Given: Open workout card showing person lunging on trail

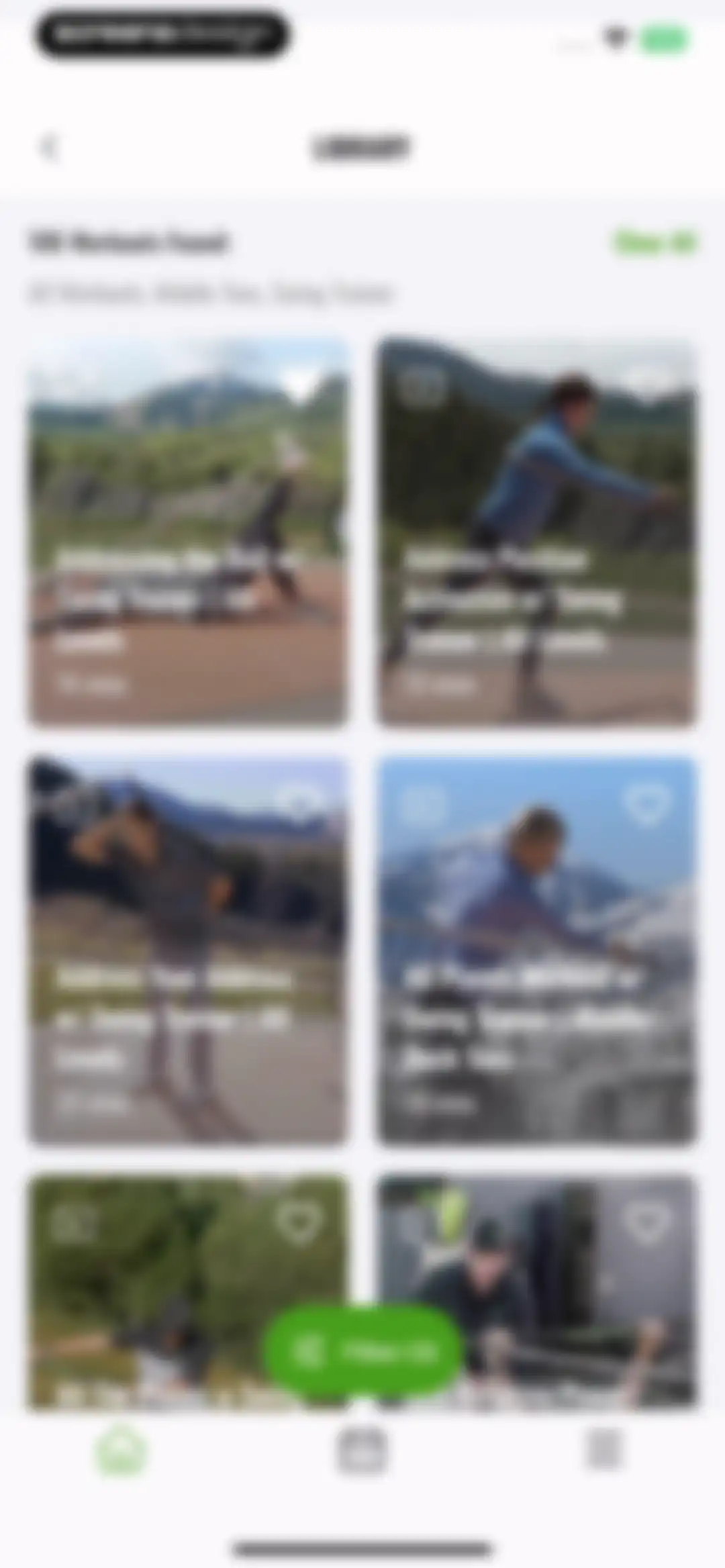Looking at the screenshot, I should pos(188,532).
